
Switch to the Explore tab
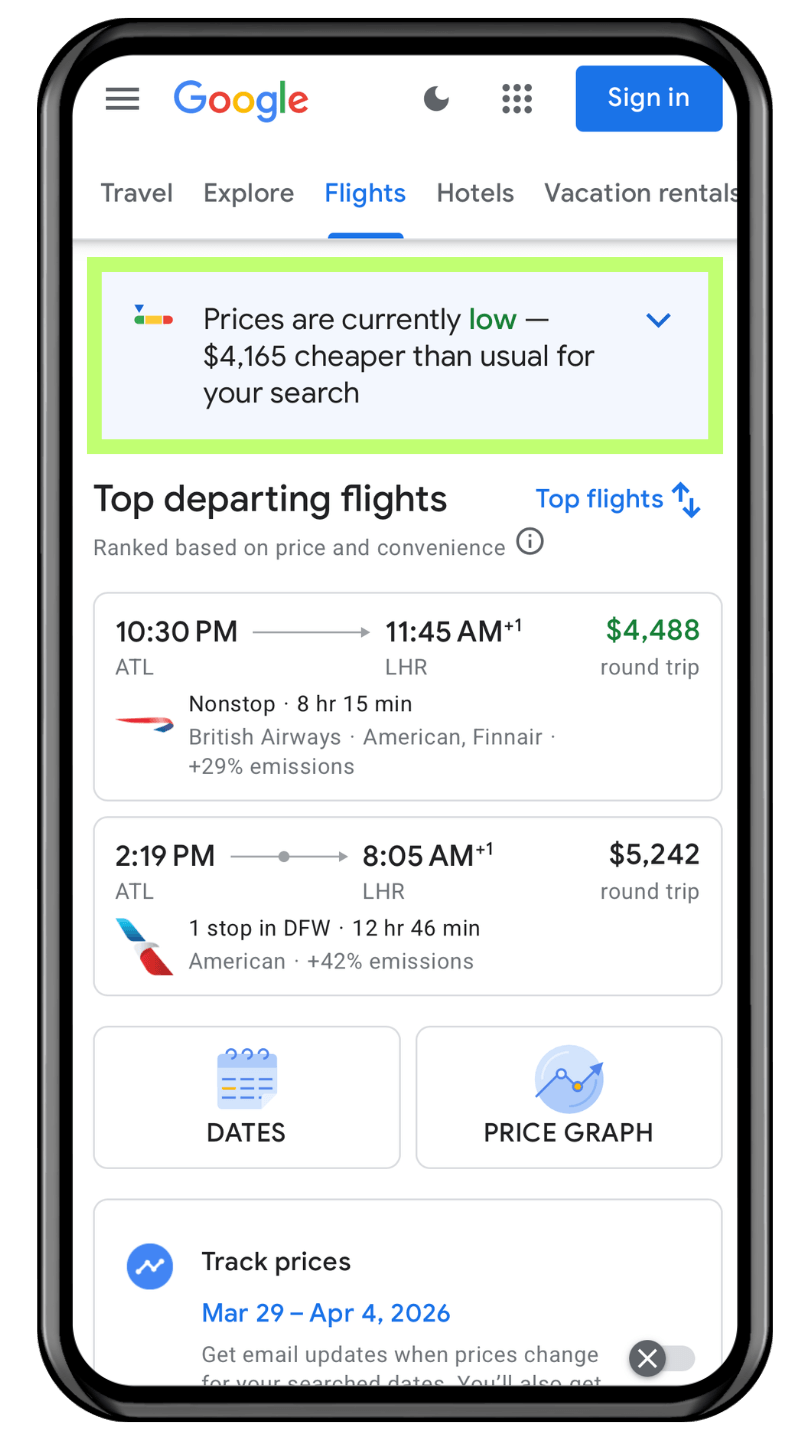coord(248,193)
